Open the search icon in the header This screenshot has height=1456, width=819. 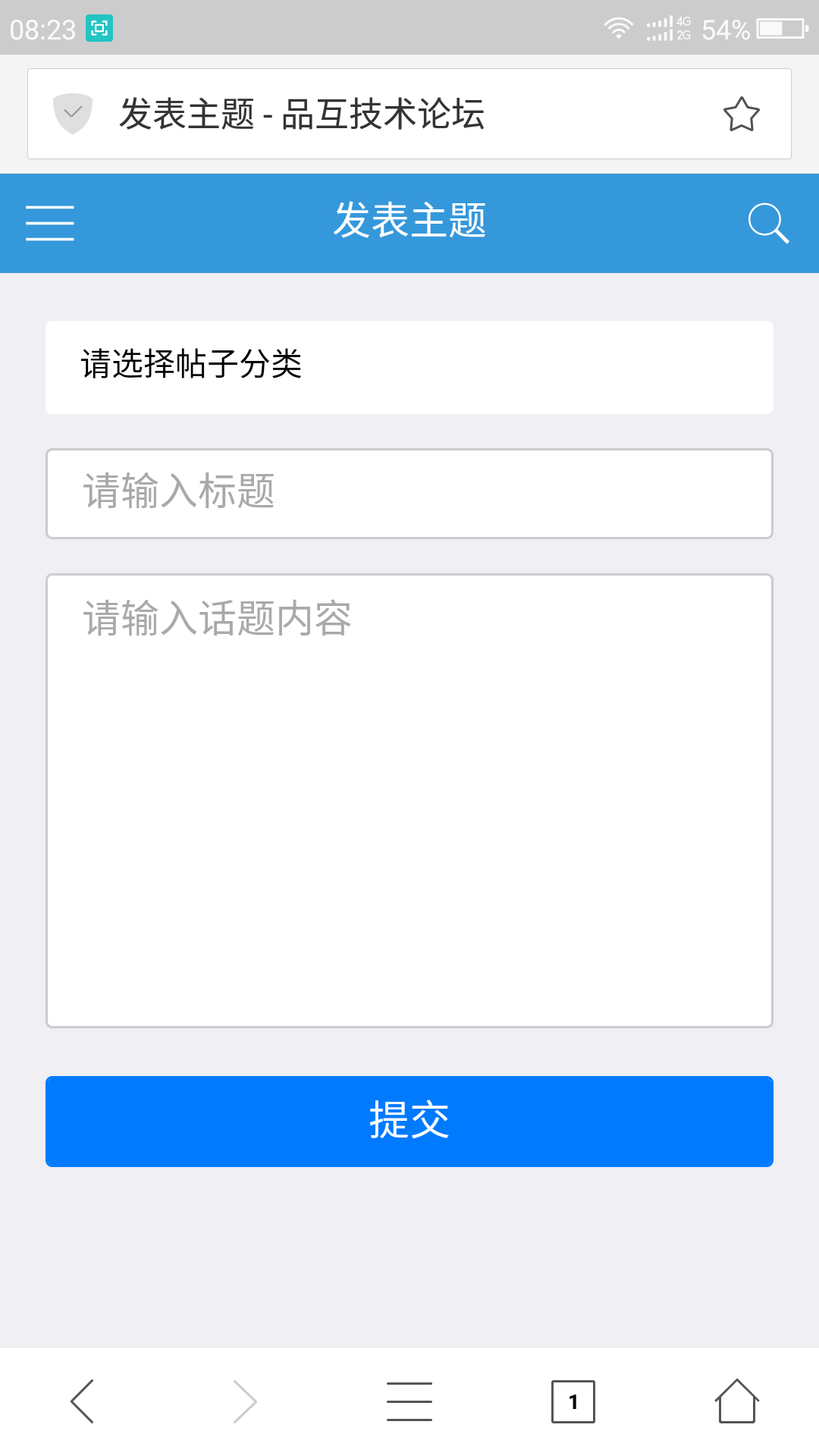[x=768, y=223]
